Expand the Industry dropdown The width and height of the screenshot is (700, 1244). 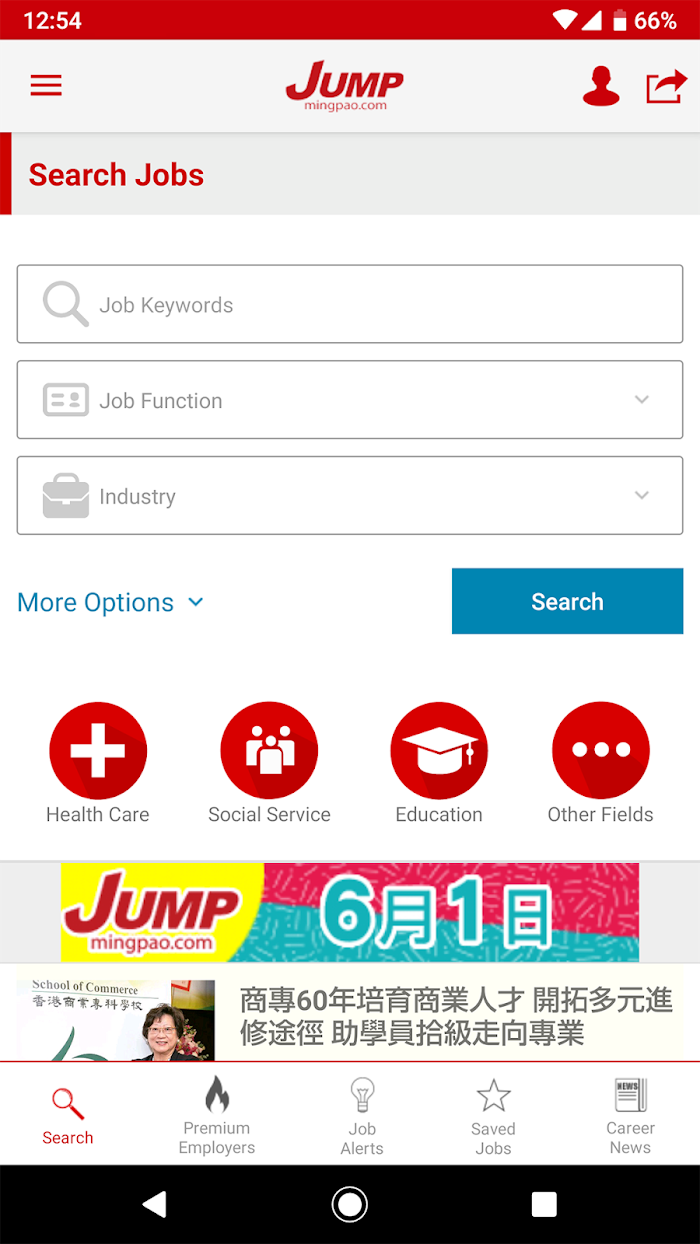pos(350,496)
